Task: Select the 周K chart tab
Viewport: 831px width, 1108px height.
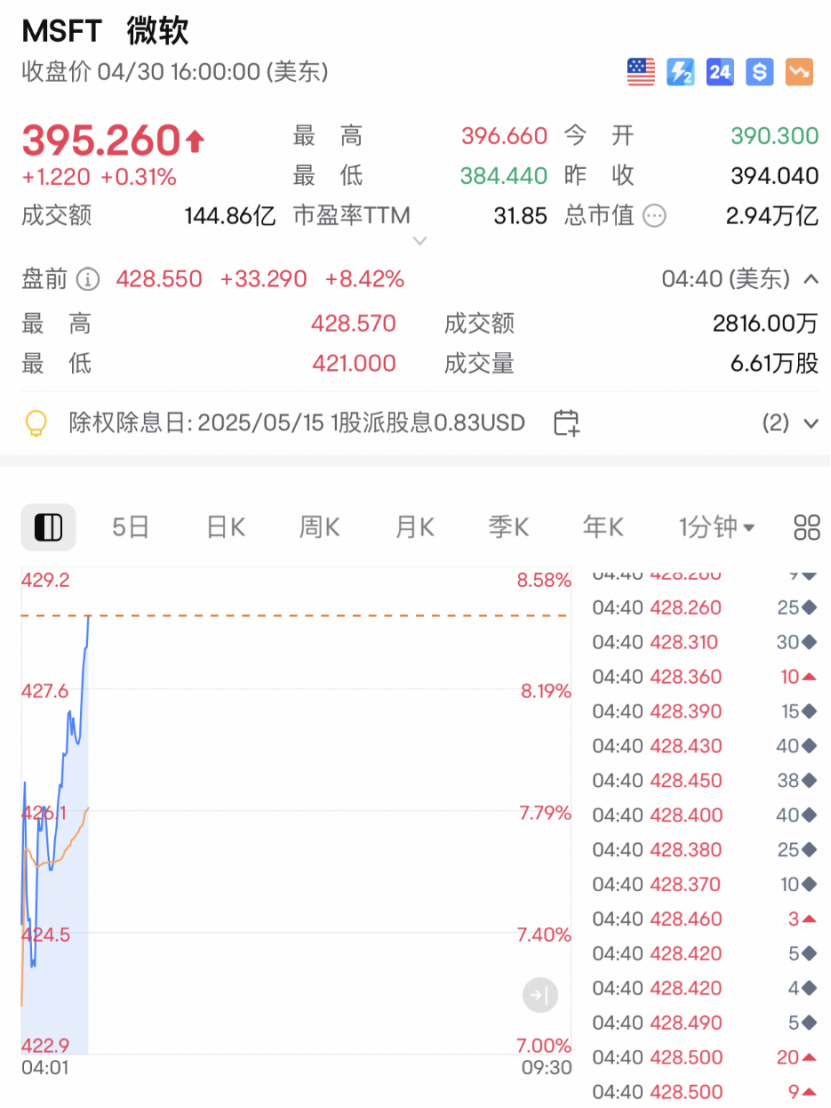Action: 319,527
